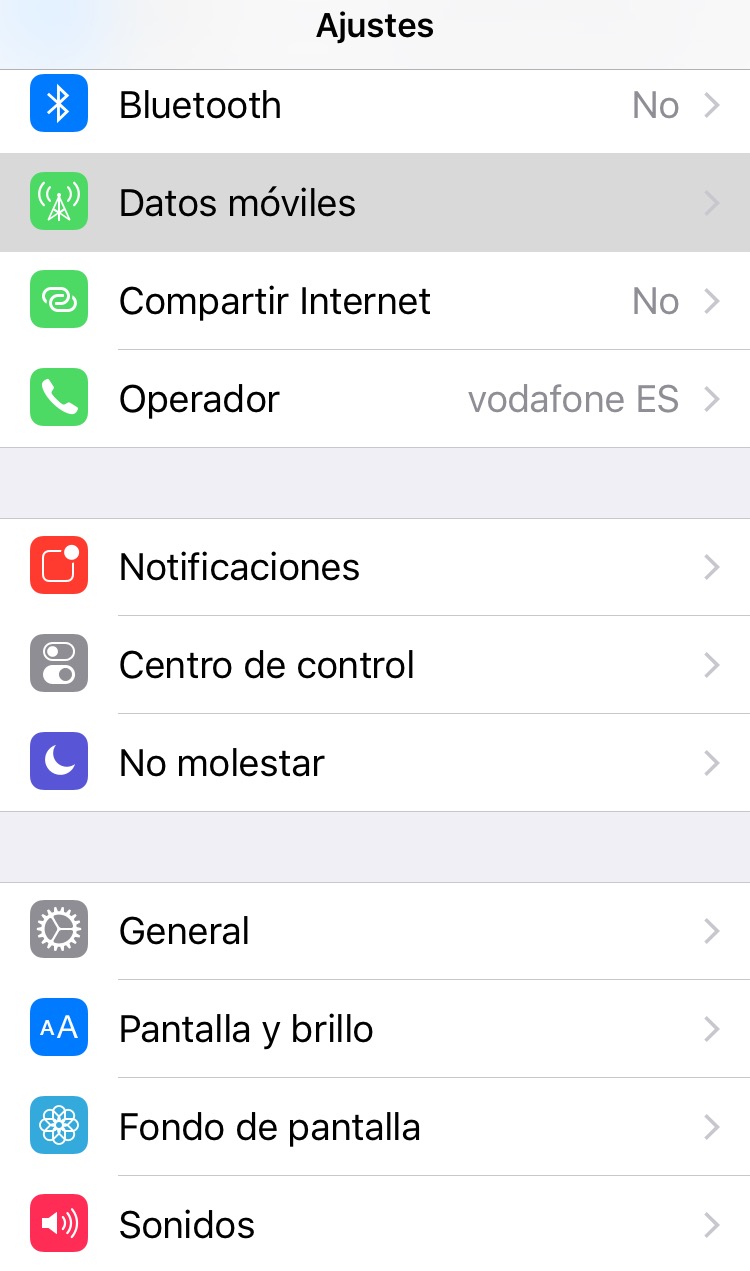Open Pantalla y brillo

(375, 1029)
